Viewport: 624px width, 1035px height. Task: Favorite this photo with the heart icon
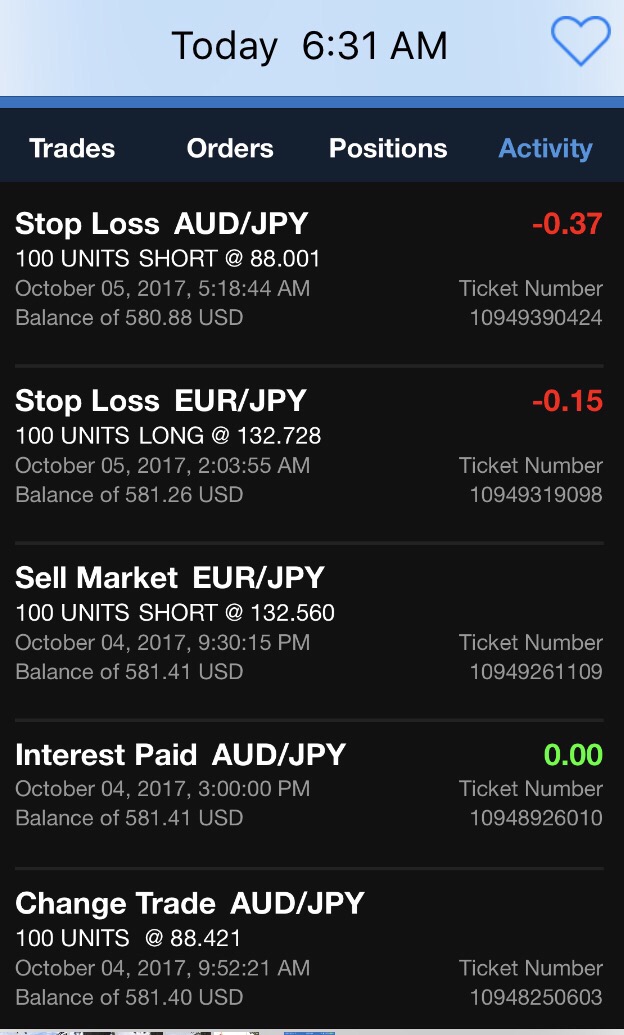point(580,43)
